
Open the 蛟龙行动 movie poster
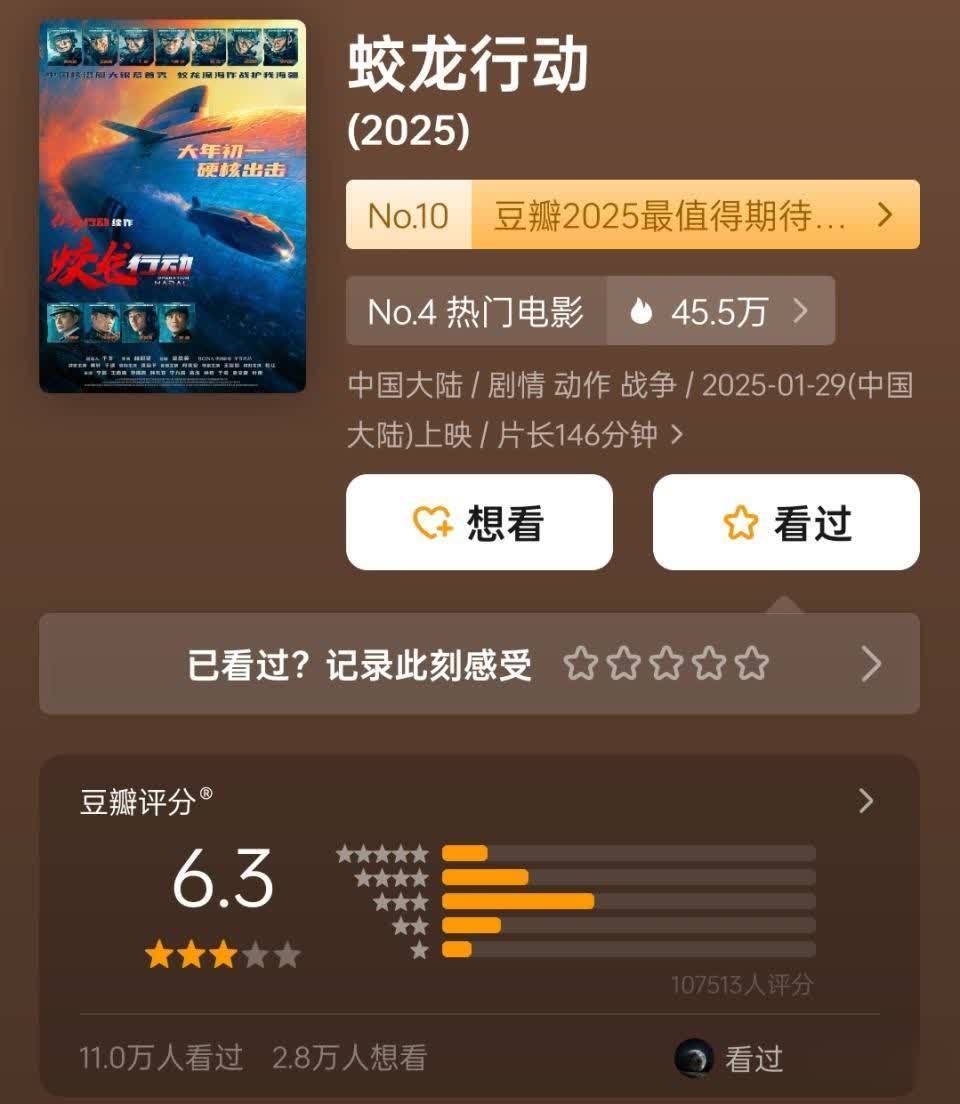(x=172, y=206)
